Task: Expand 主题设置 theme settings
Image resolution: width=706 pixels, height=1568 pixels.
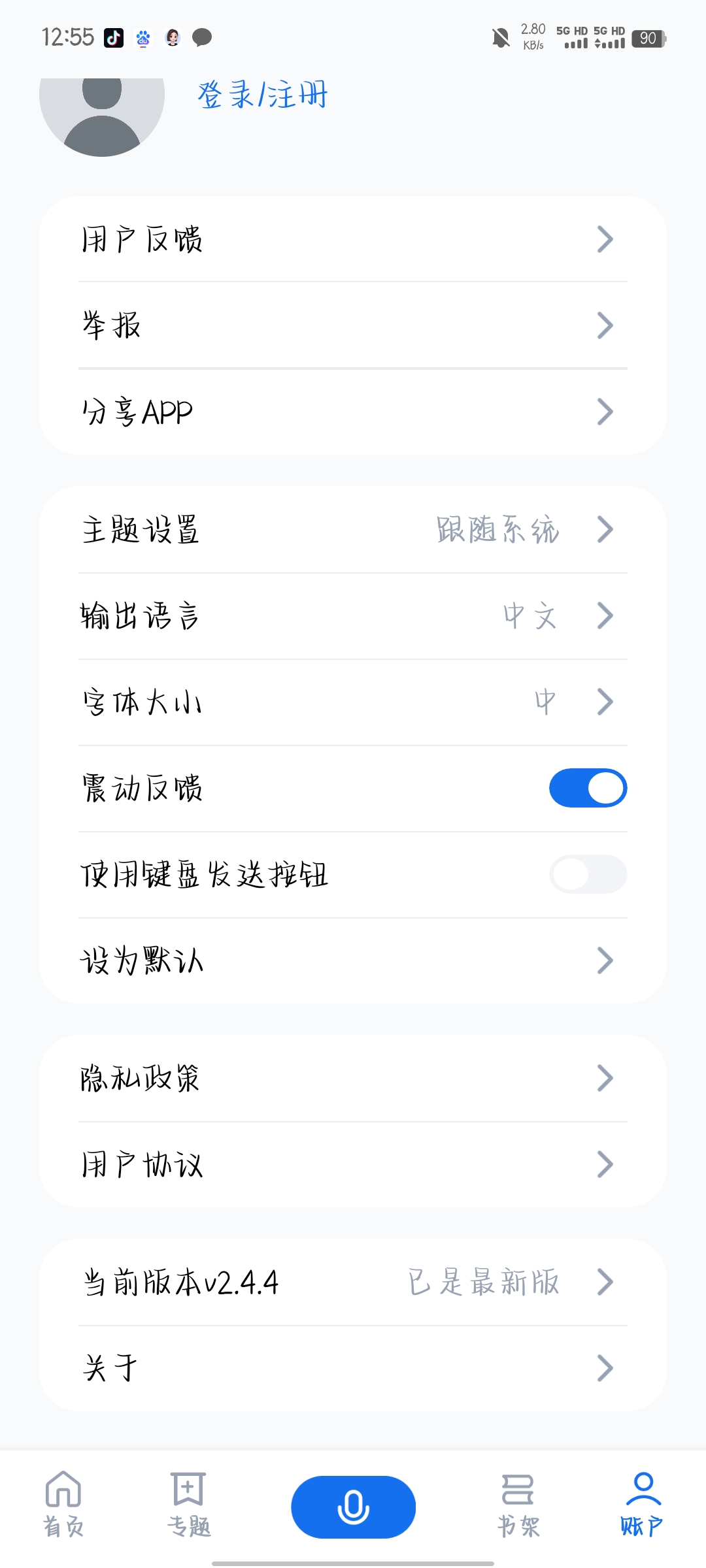Action: click(353, 531)
